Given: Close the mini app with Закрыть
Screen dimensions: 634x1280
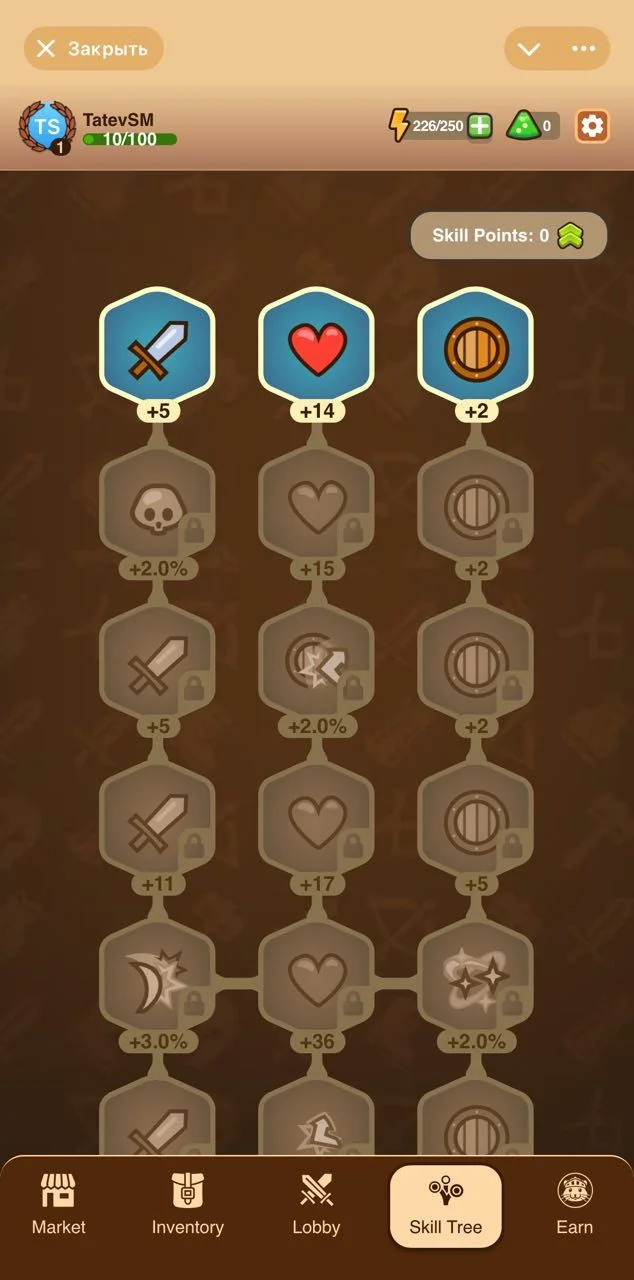Looking at the screenshot, I should pyautogui.click(x=93, y=48).
